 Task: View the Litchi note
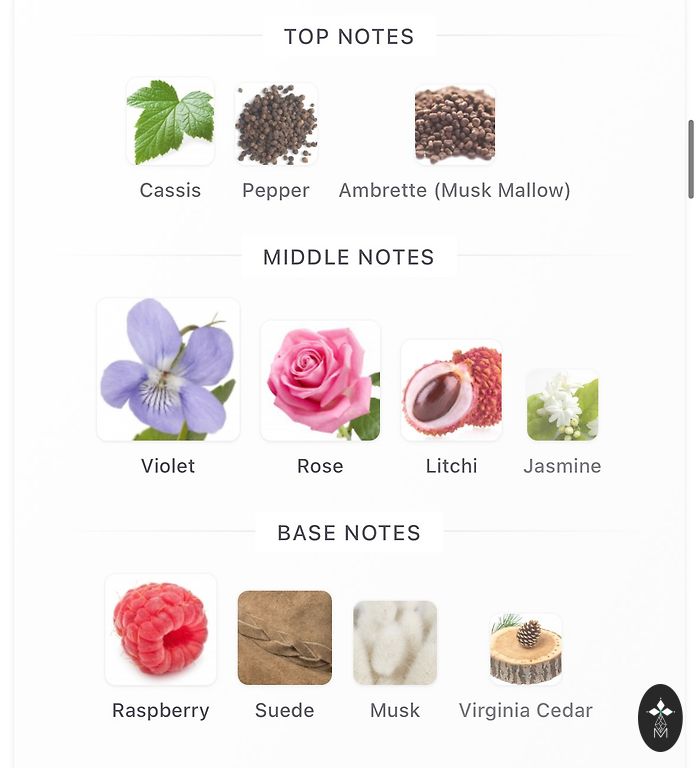tap(451, 391)
